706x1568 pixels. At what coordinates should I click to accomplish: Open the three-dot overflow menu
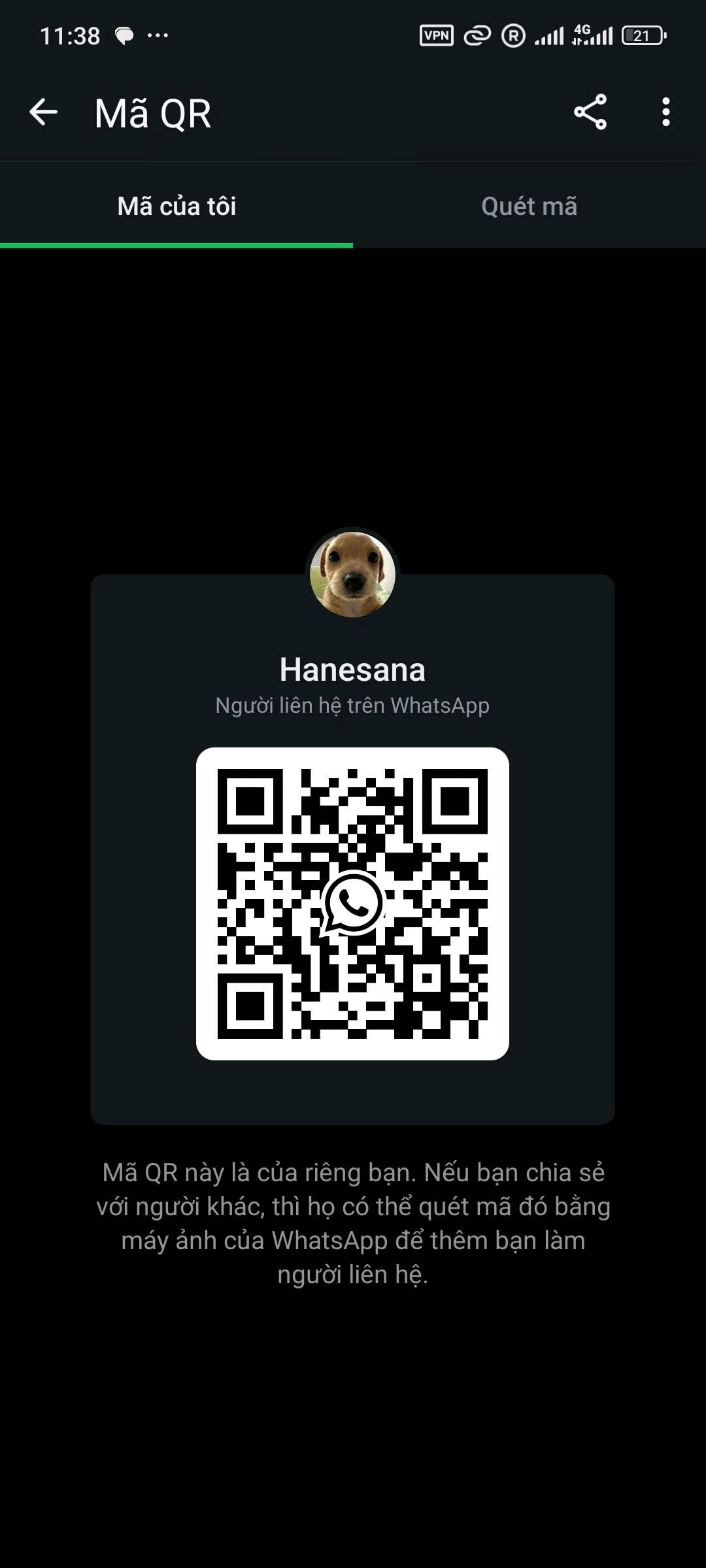pos(665,112)
